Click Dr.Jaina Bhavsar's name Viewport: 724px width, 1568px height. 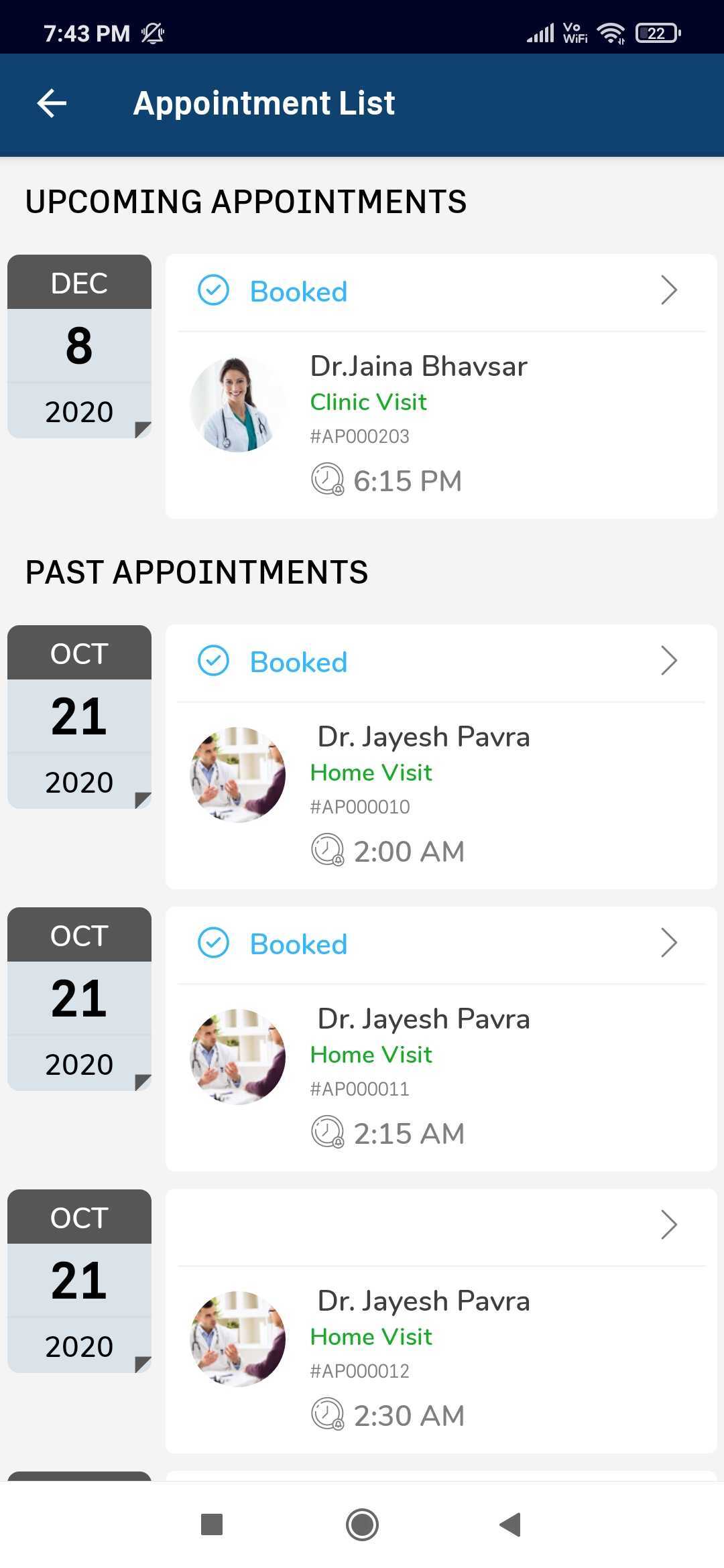pos(419,366)
